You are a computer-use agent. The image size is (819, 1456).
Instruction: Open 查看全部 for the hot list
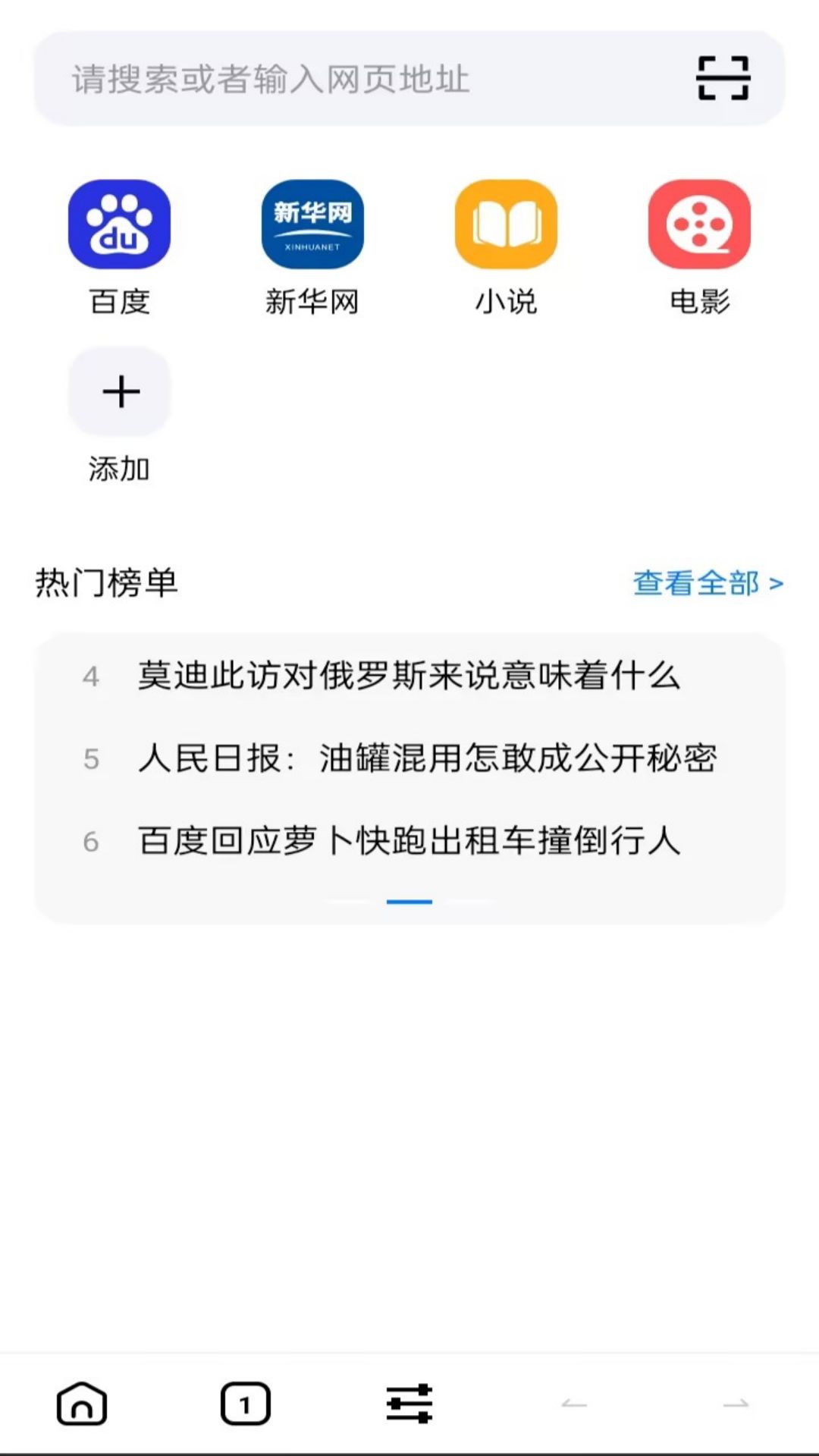[x=708, y=583]
